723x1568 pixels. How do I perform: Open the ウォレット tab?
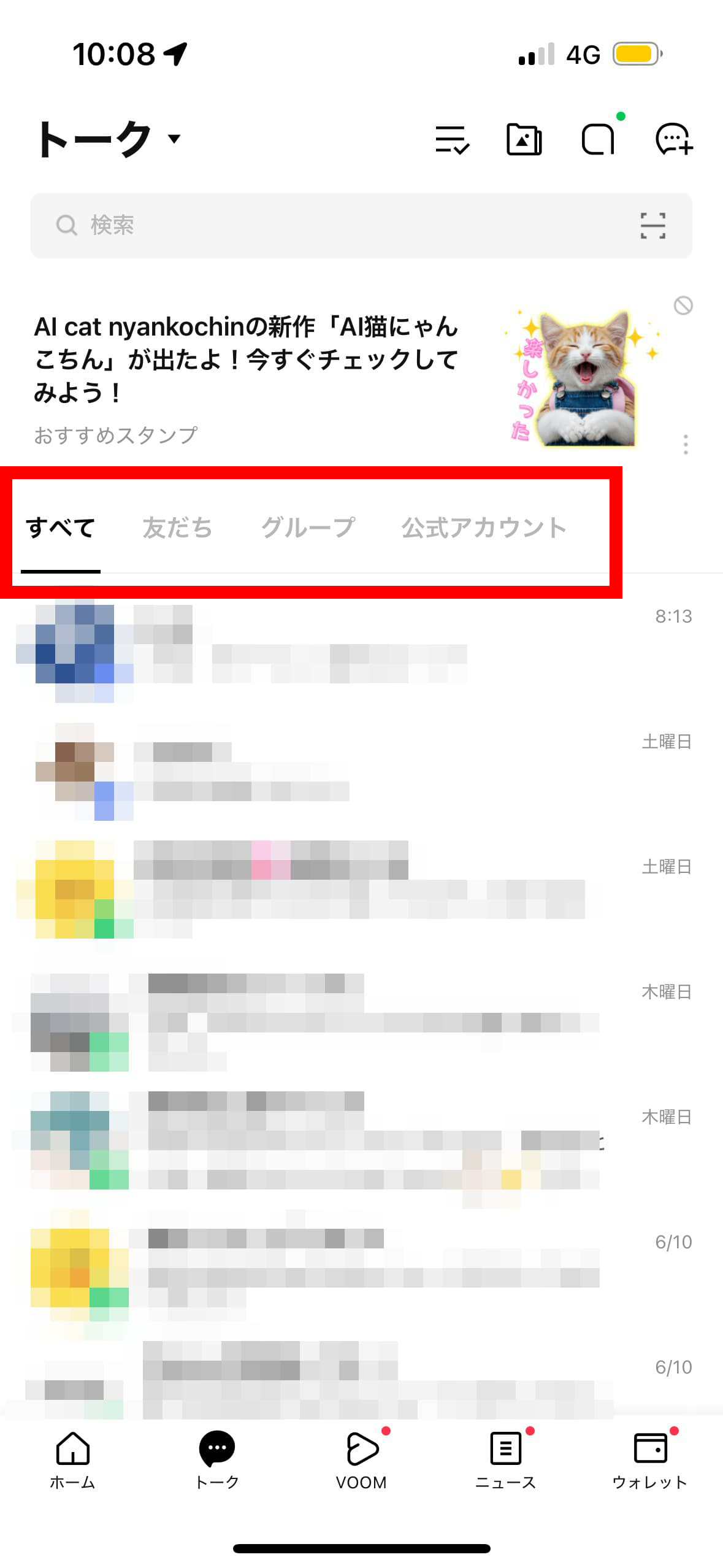(x=649, y=1460)
